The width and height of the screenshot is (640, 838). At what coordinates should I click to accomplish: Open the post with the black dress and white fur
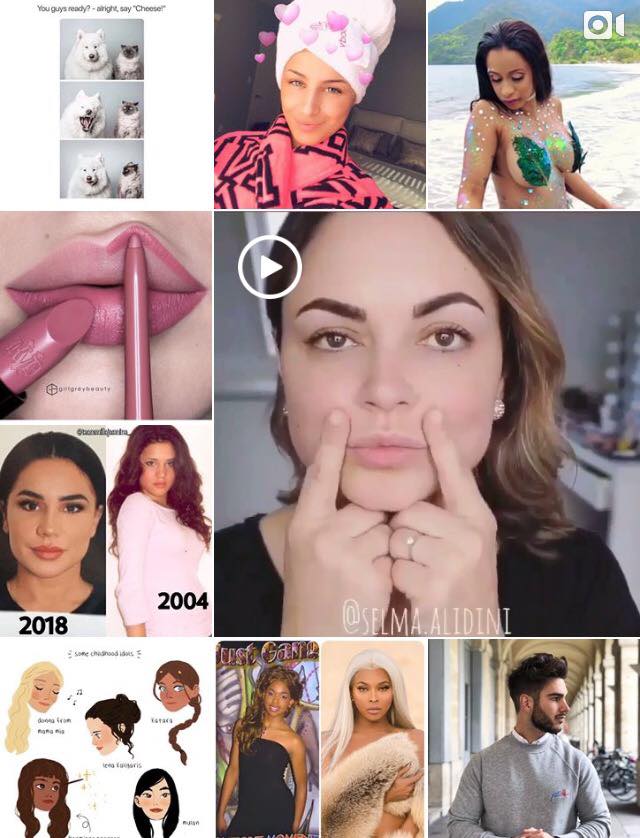(x=319, y=740)
